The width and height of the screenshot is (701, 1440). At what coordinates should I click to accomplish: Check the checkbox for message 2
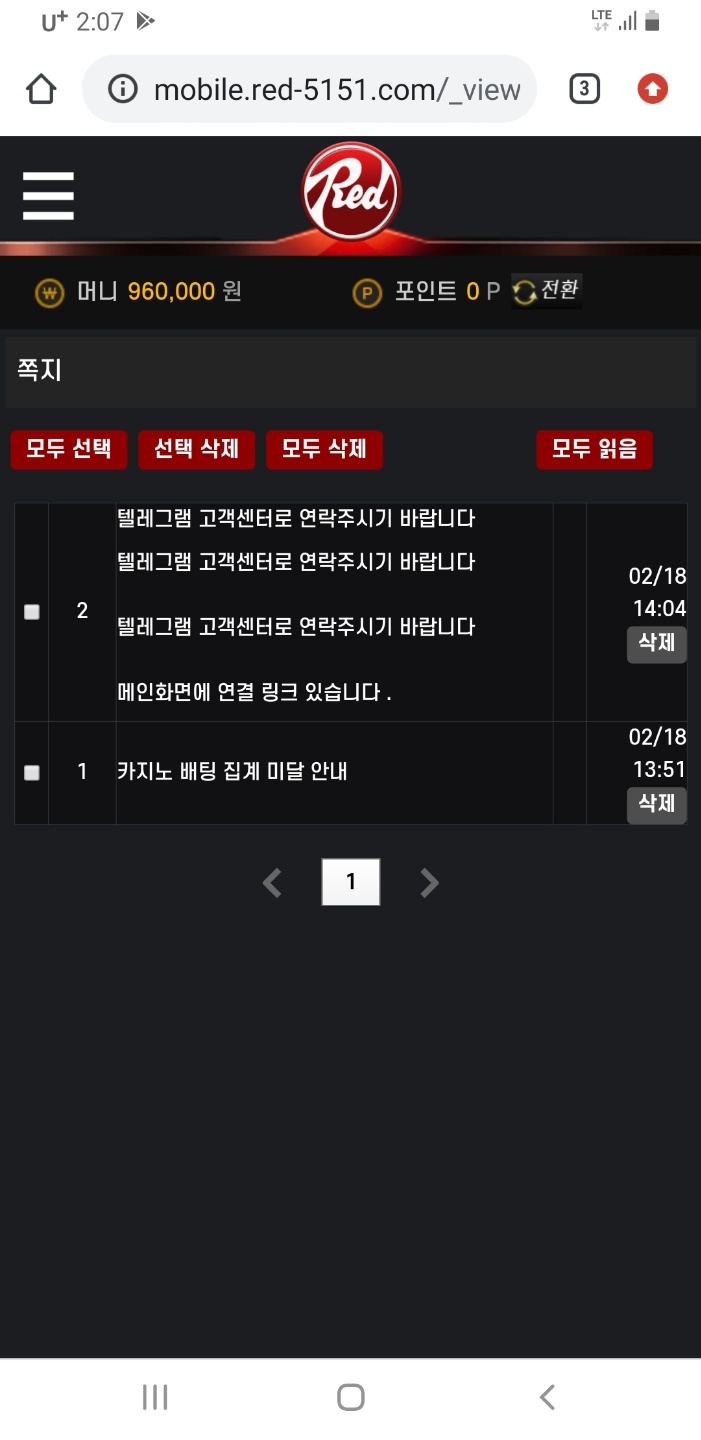(x=32, y=612)
